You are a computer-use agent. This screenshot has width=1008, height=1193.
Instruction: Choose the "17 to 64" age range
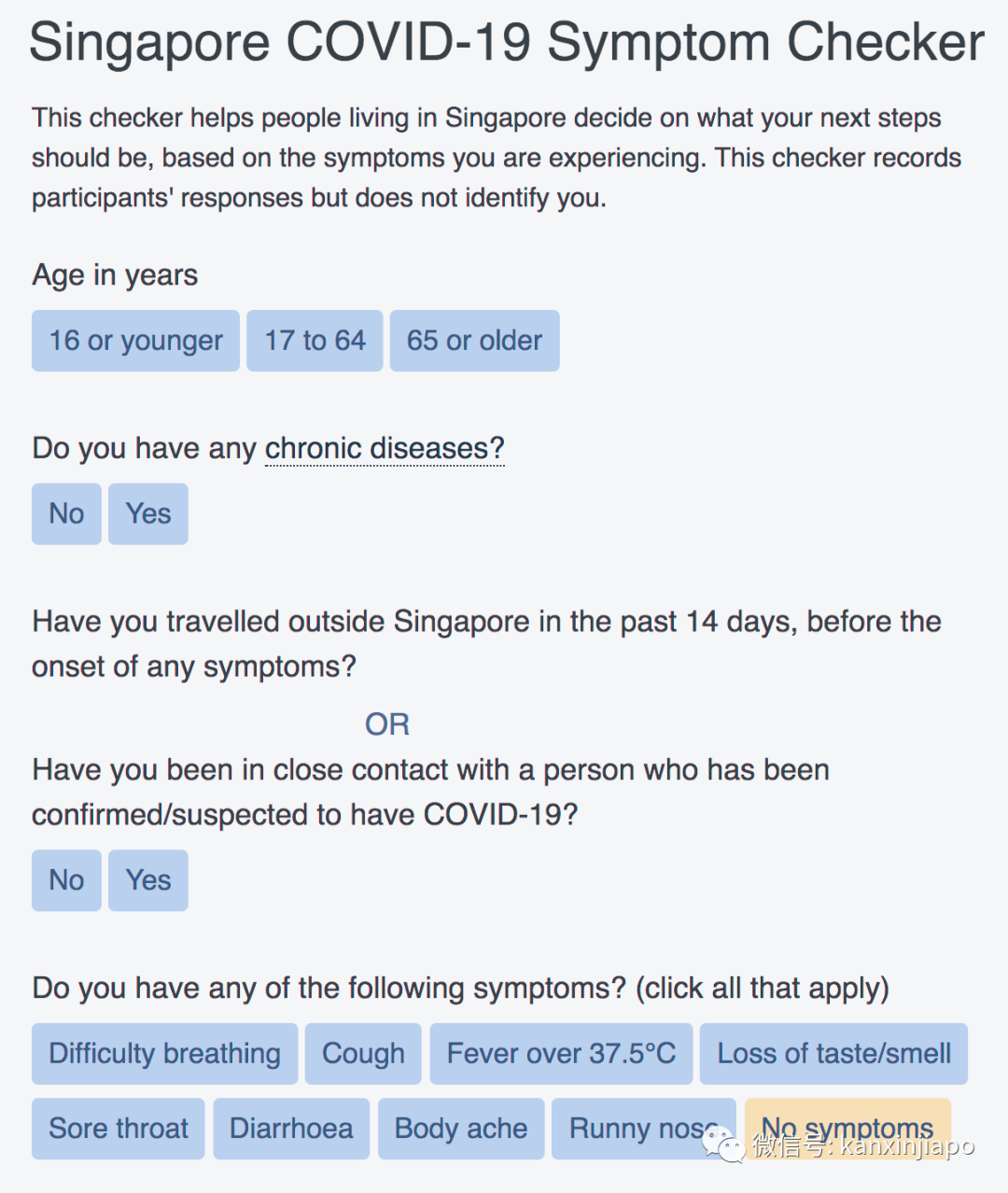point(315,341)
